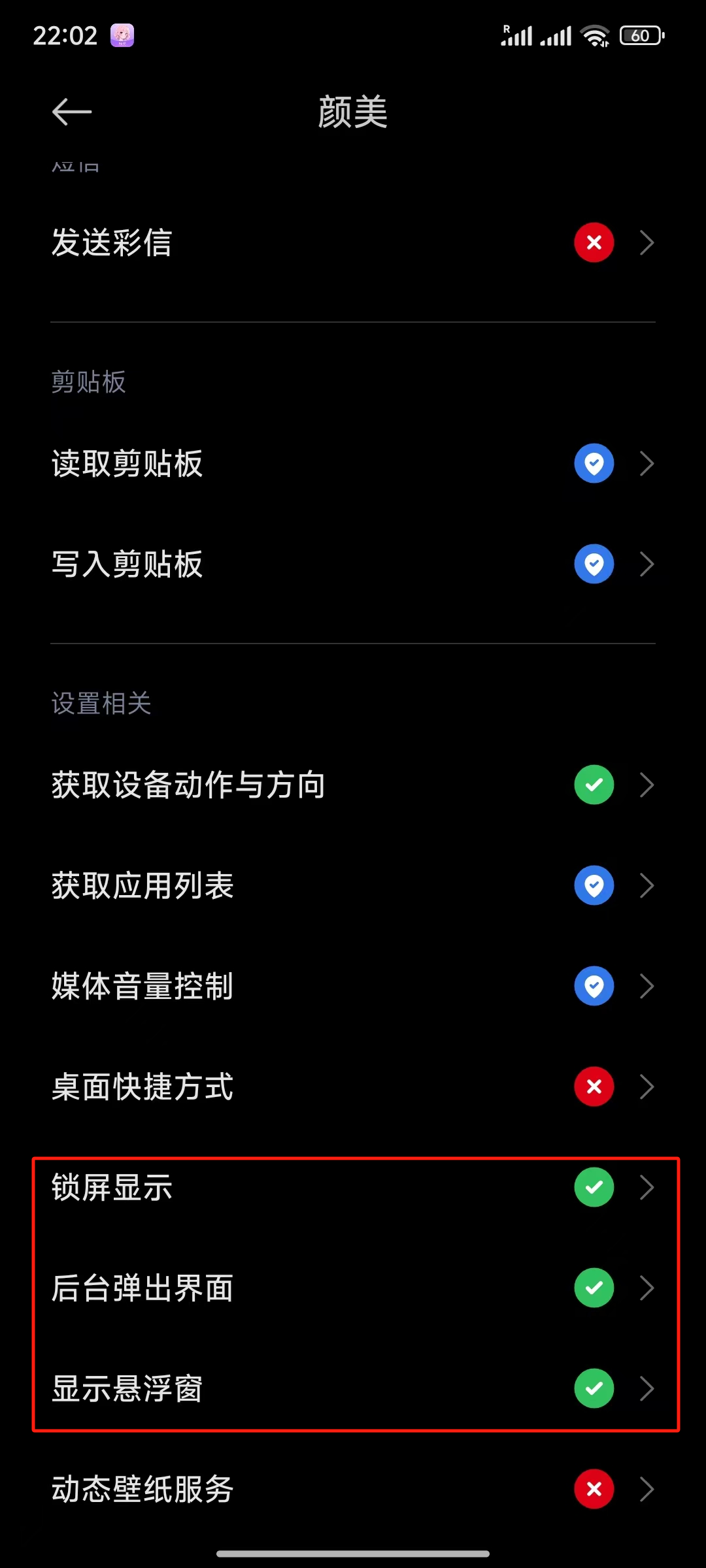The width and height of the screenshot is (706, 1568).
Task: Open the 发送彩信 permission setting
Action: pyautogui.click(x=353, y=243)
